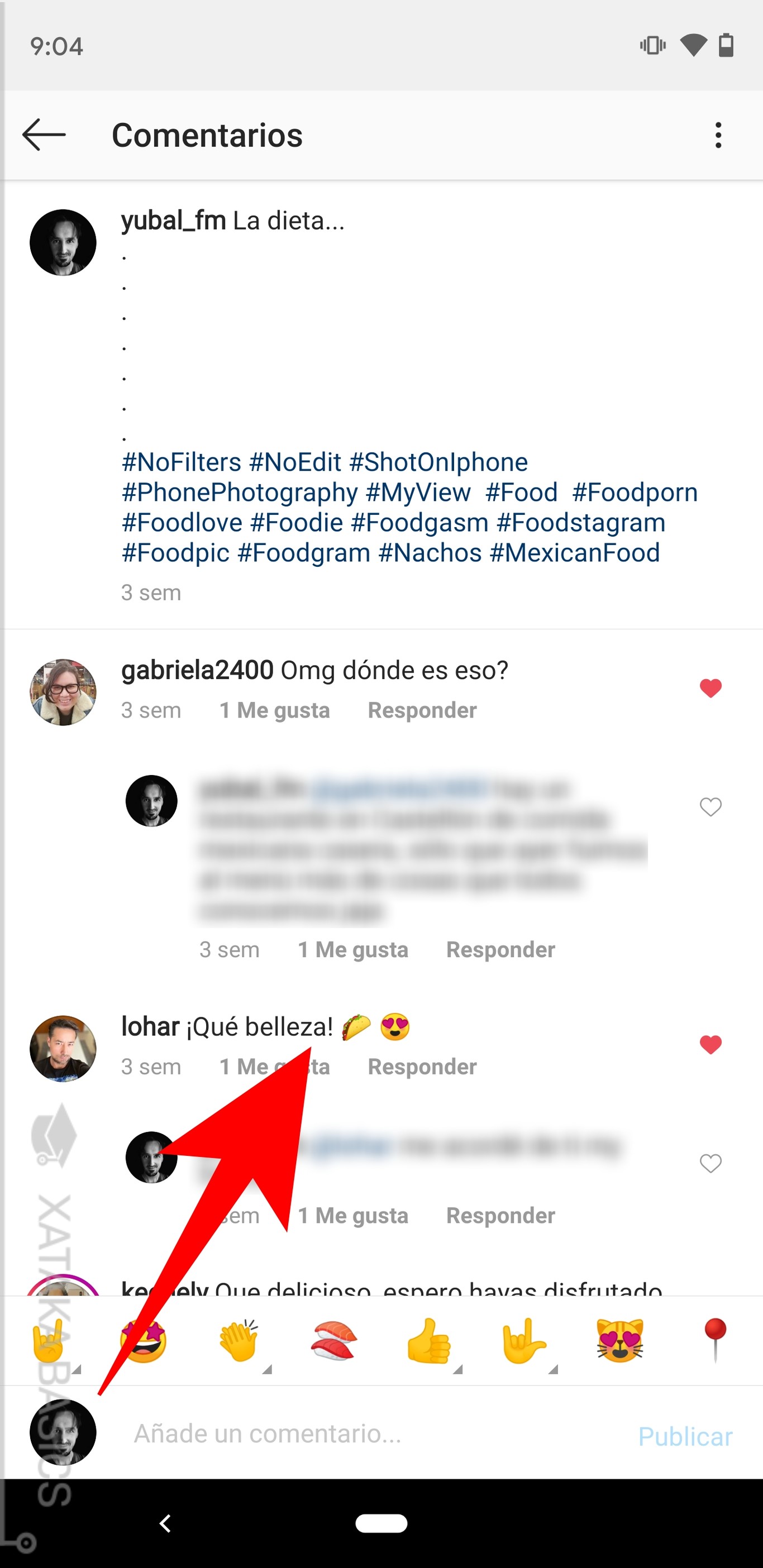Tap the Android navigation back button
Image resolution: width=763 pixels, height=1568 pixels.
[164, 1524]
